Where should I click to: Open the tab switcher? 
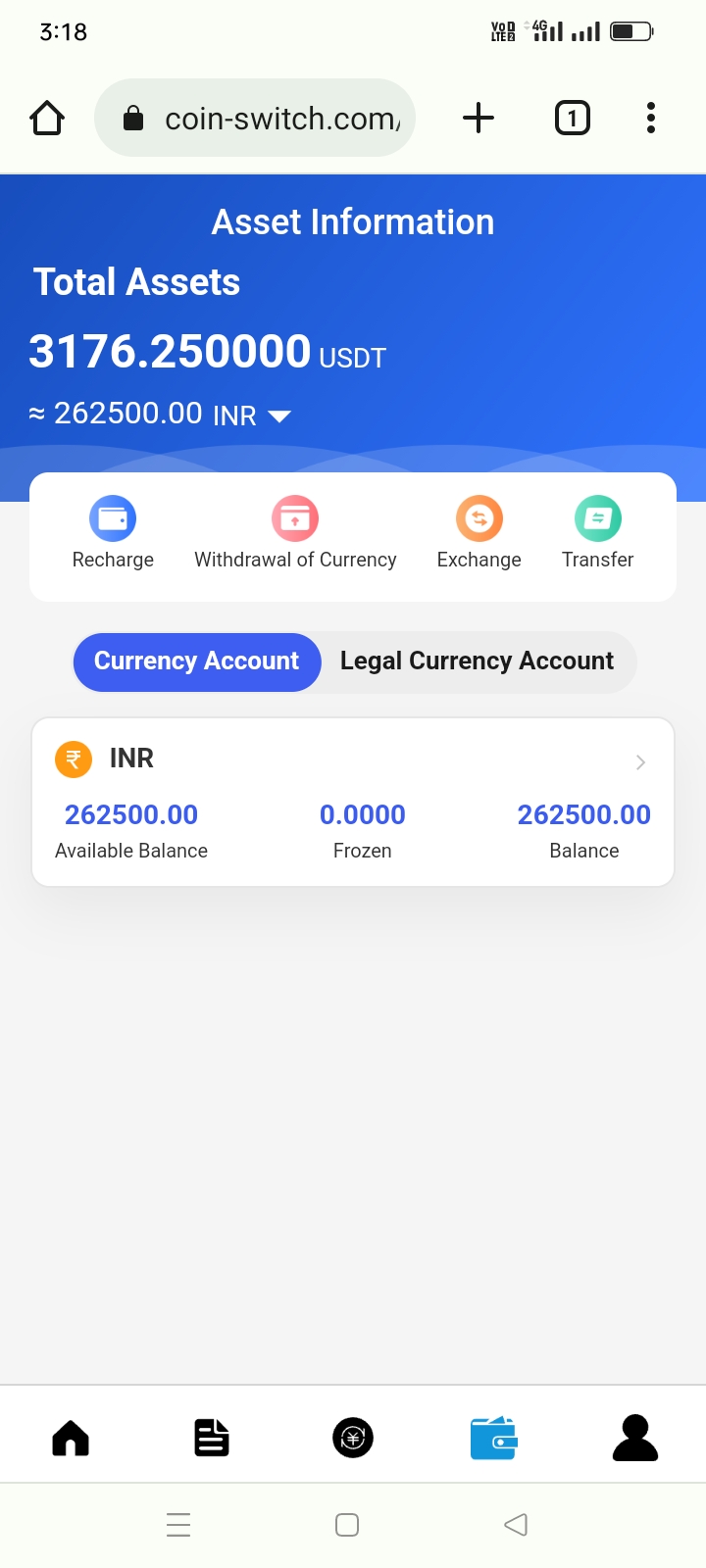(x=573, y=119)
